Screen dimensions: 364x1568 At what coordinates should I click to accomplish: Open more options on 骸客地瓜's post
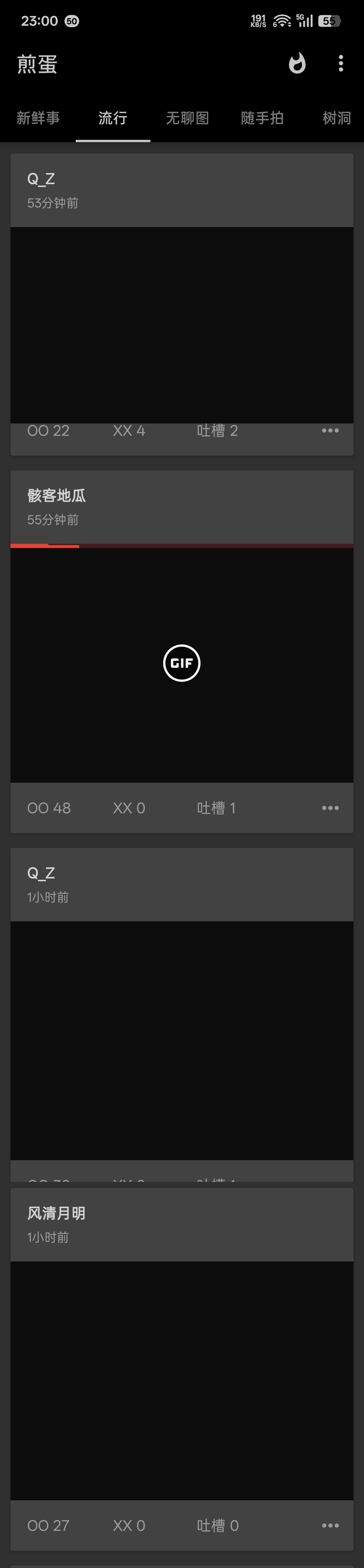[330, 808]
